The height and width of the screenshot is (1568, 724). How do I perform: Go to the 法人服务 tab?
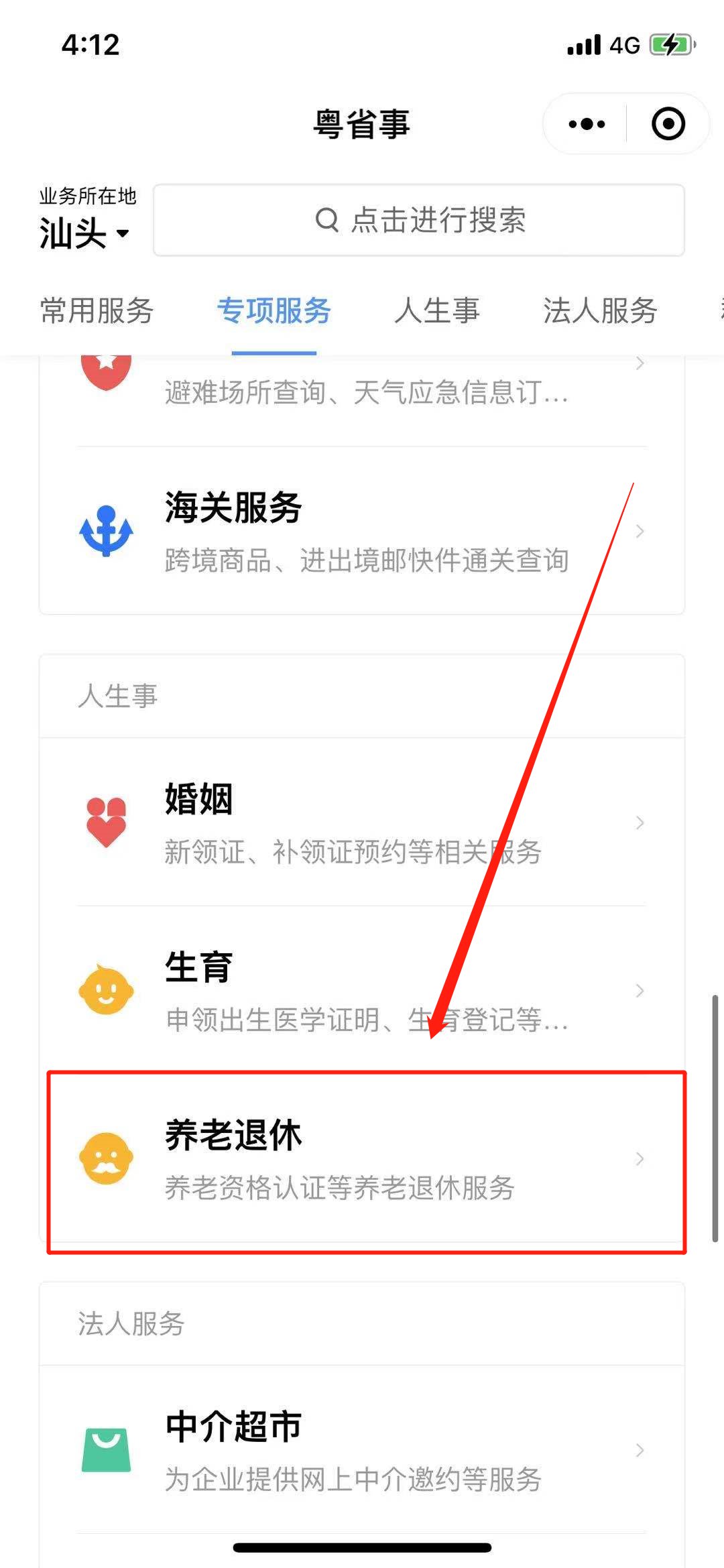(600, 311)
